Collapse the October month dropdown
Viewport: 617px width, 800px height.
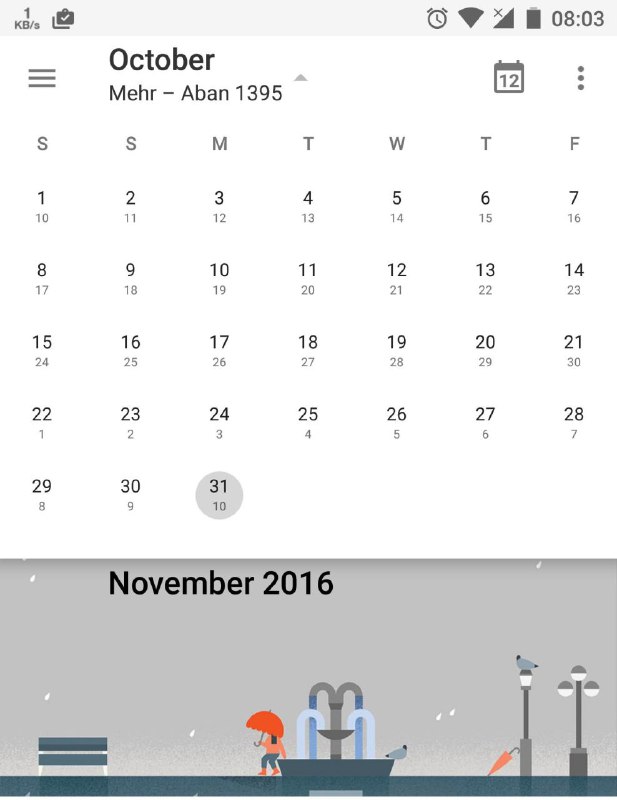[x=300, y=78]
